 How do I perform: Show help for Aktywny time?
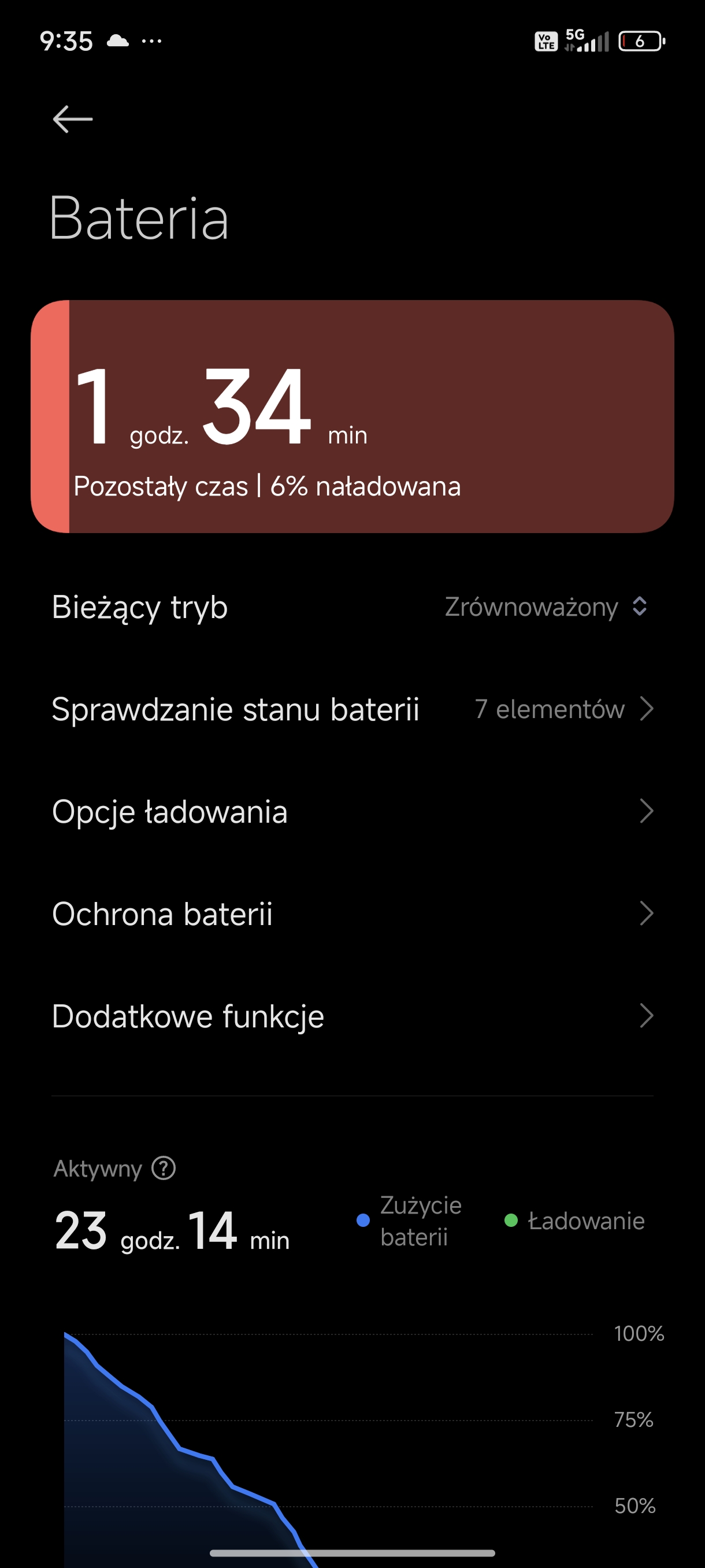164,1168
